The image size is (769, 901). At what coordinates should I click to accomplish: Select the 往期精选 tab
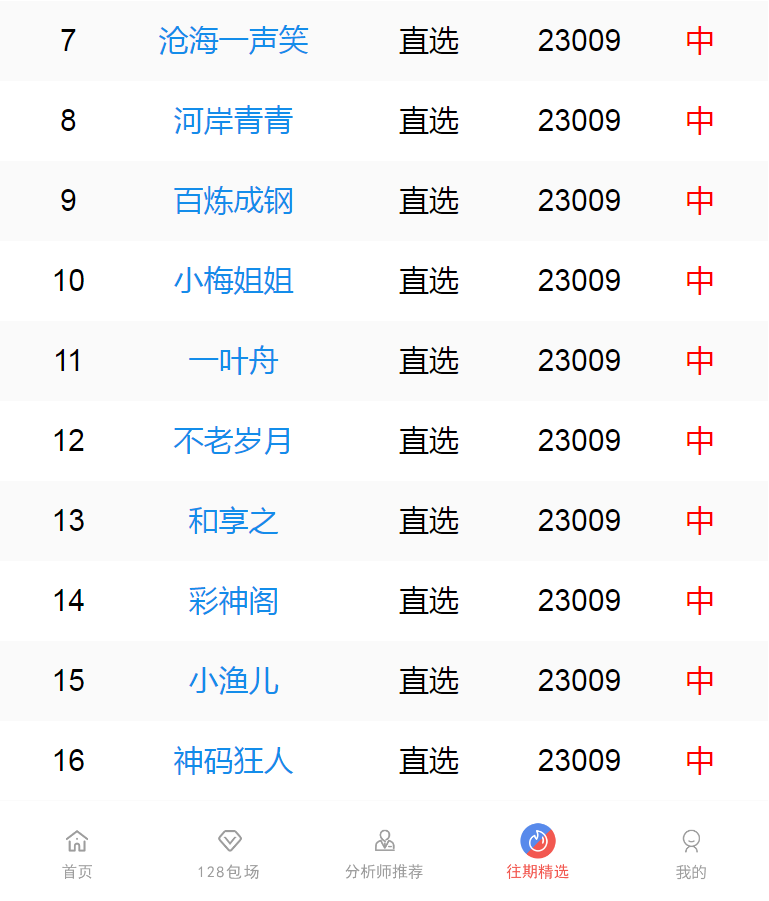[538, 854]
